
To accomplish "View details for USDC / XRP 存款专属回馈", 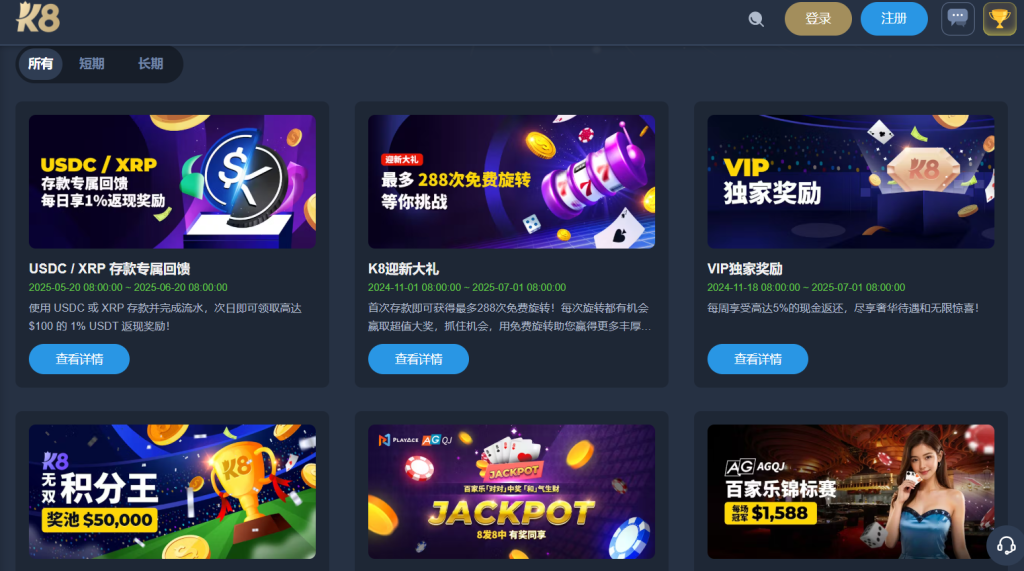I will [79, 359].
